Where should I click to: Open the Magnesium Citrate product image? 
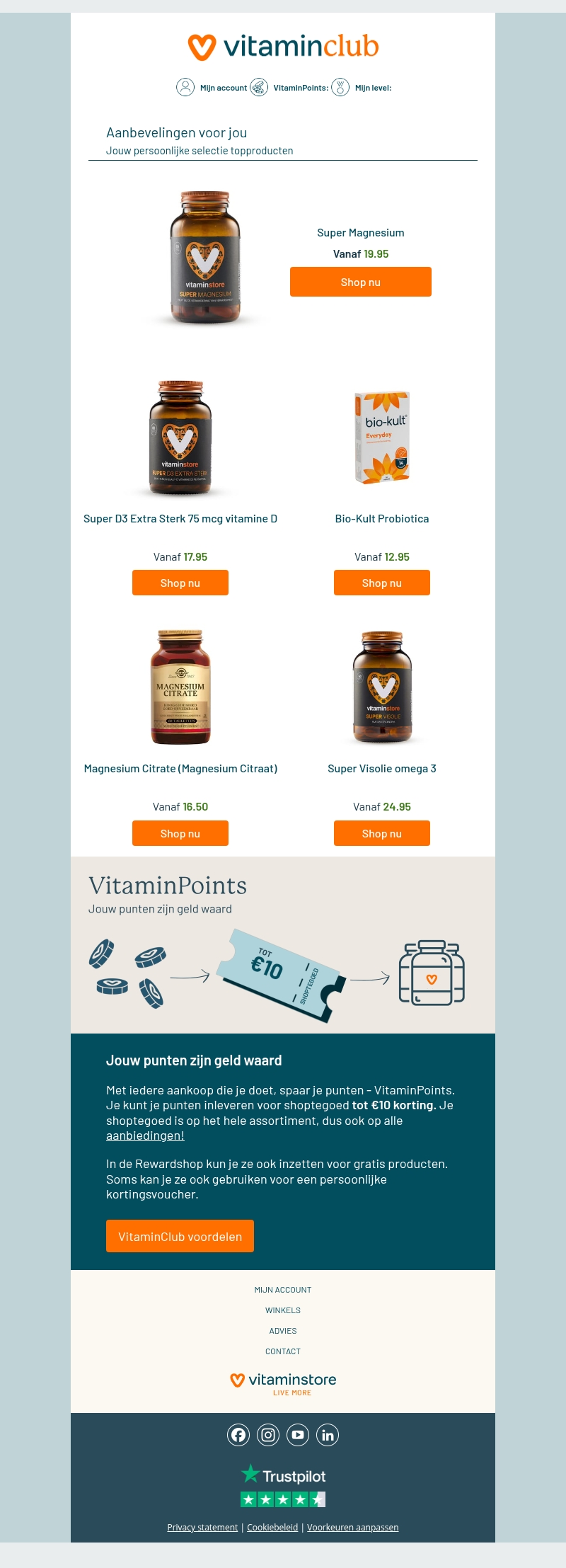(180, 687)
